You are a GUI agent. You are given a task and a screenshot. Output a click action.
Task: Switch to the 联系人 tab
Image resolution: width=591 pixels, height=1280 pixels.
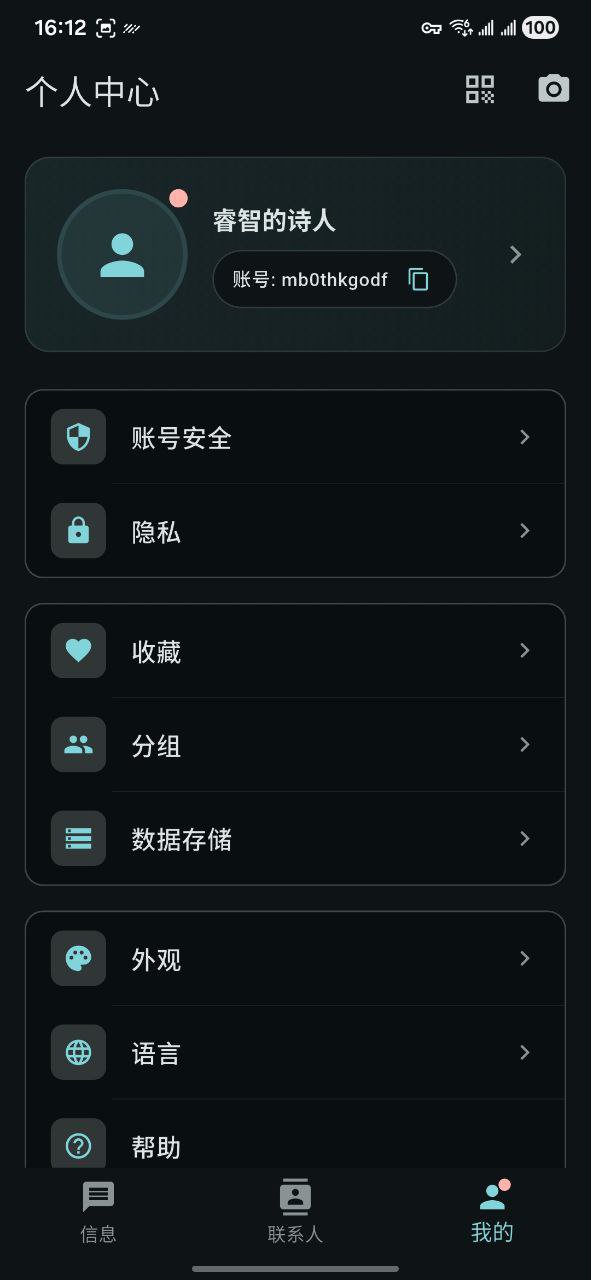coord(295,1212)
